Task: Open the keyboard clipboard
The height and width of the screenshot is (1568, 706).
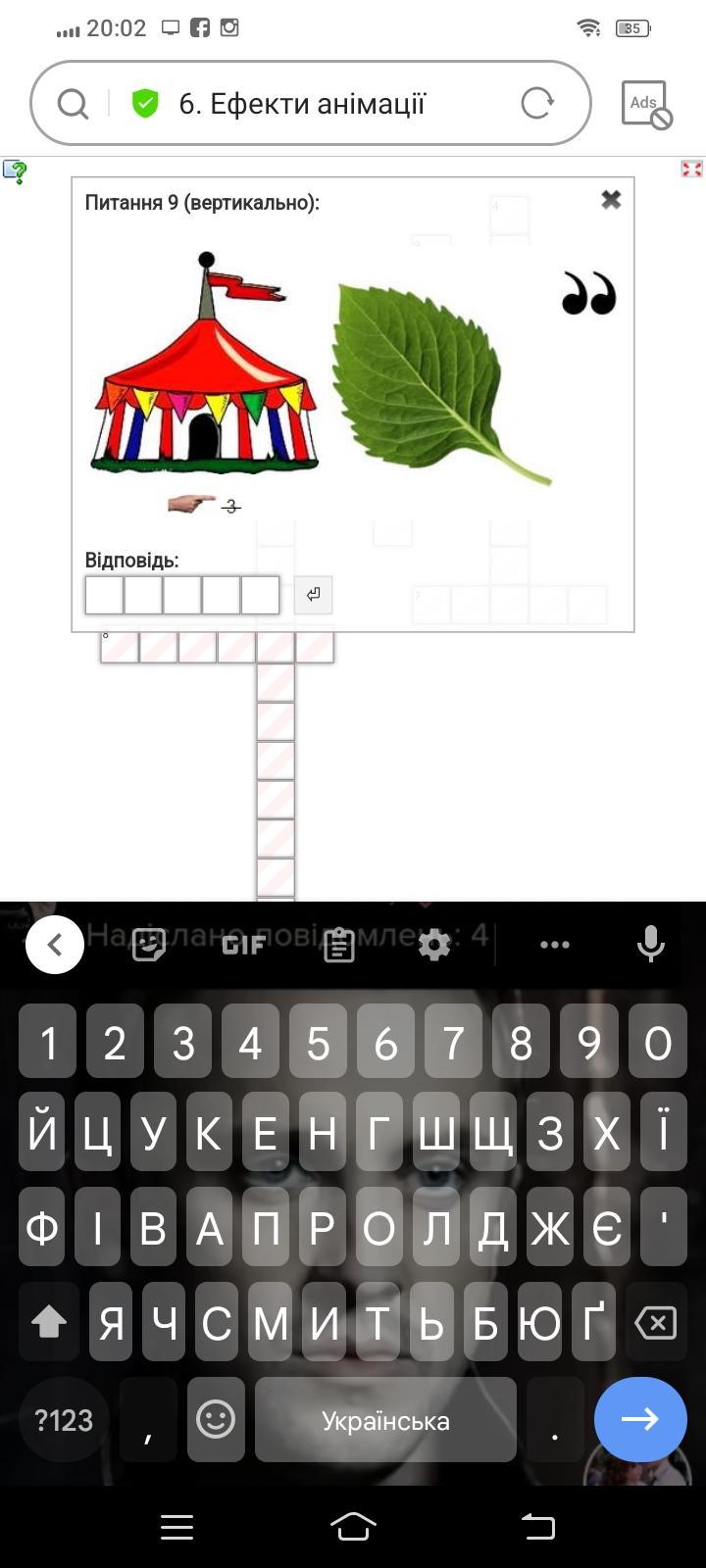Action: (x=338, y=945)
